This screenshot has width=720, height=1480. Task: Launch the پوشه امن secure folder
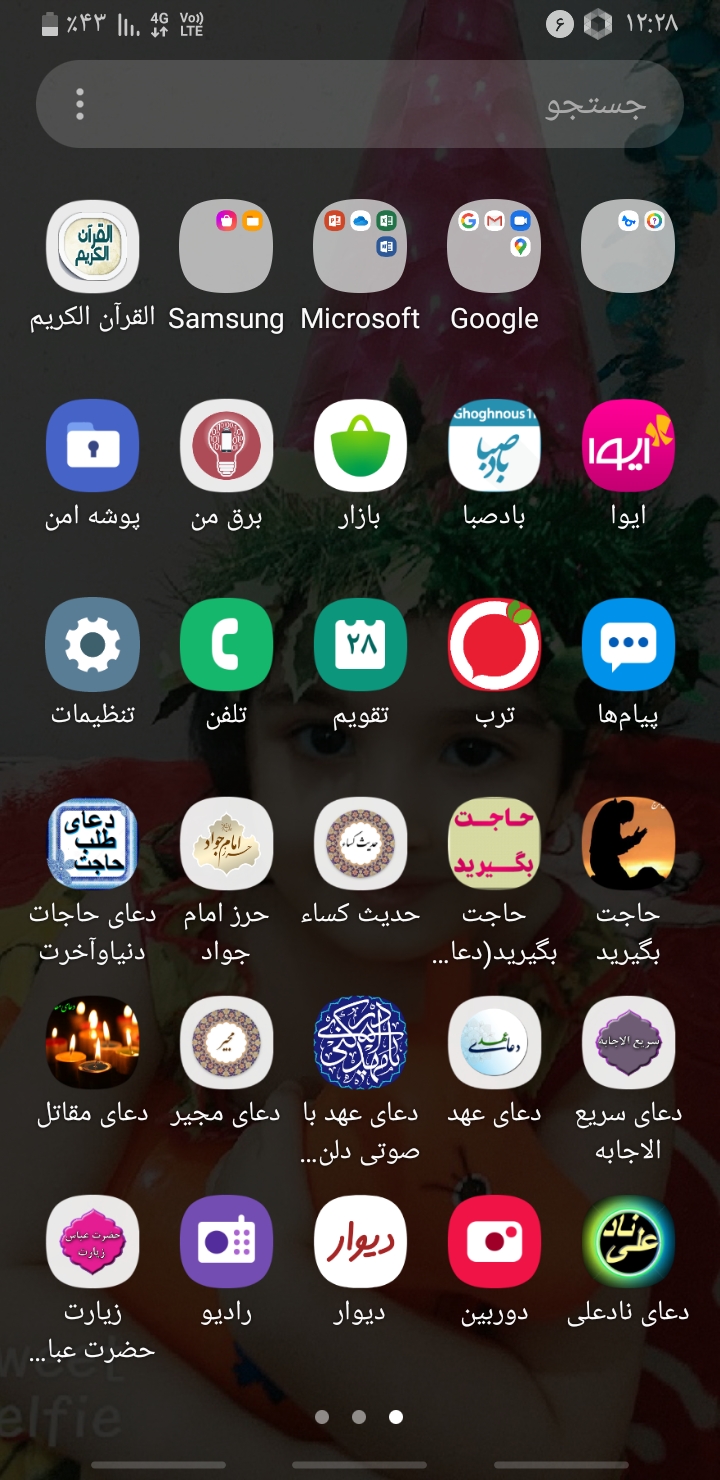pyautogui.click(x=92, y=446)
